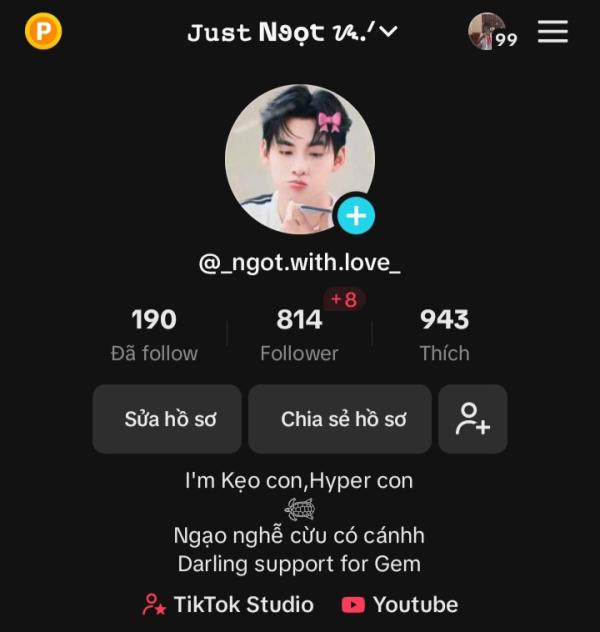View the Đã follow list

pos(154,334)
